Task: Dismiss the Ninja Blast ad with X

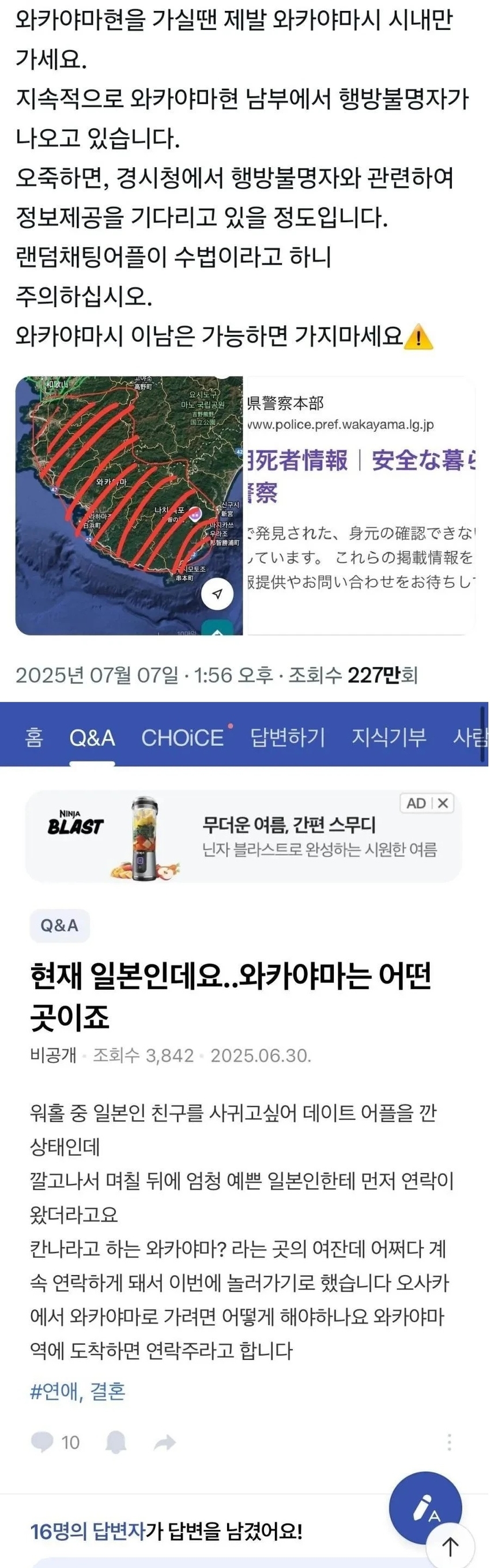Action: (443, 803)
